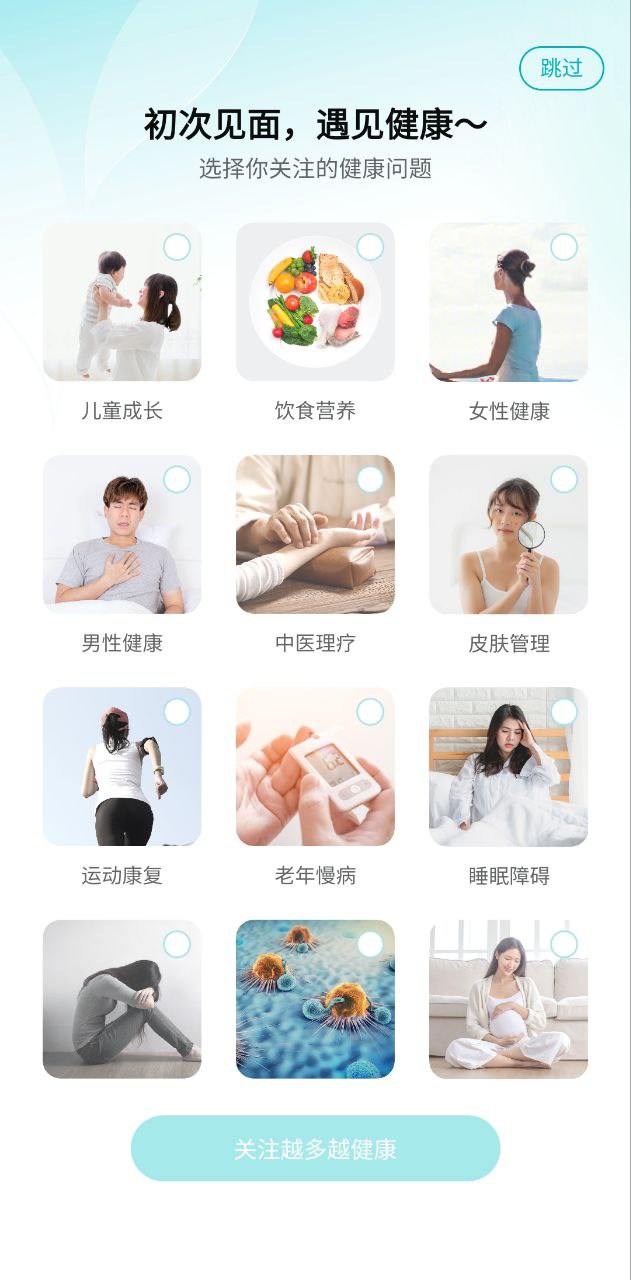
Task: Select the depressed sitting woman topic card
Action: click(122, 999)
